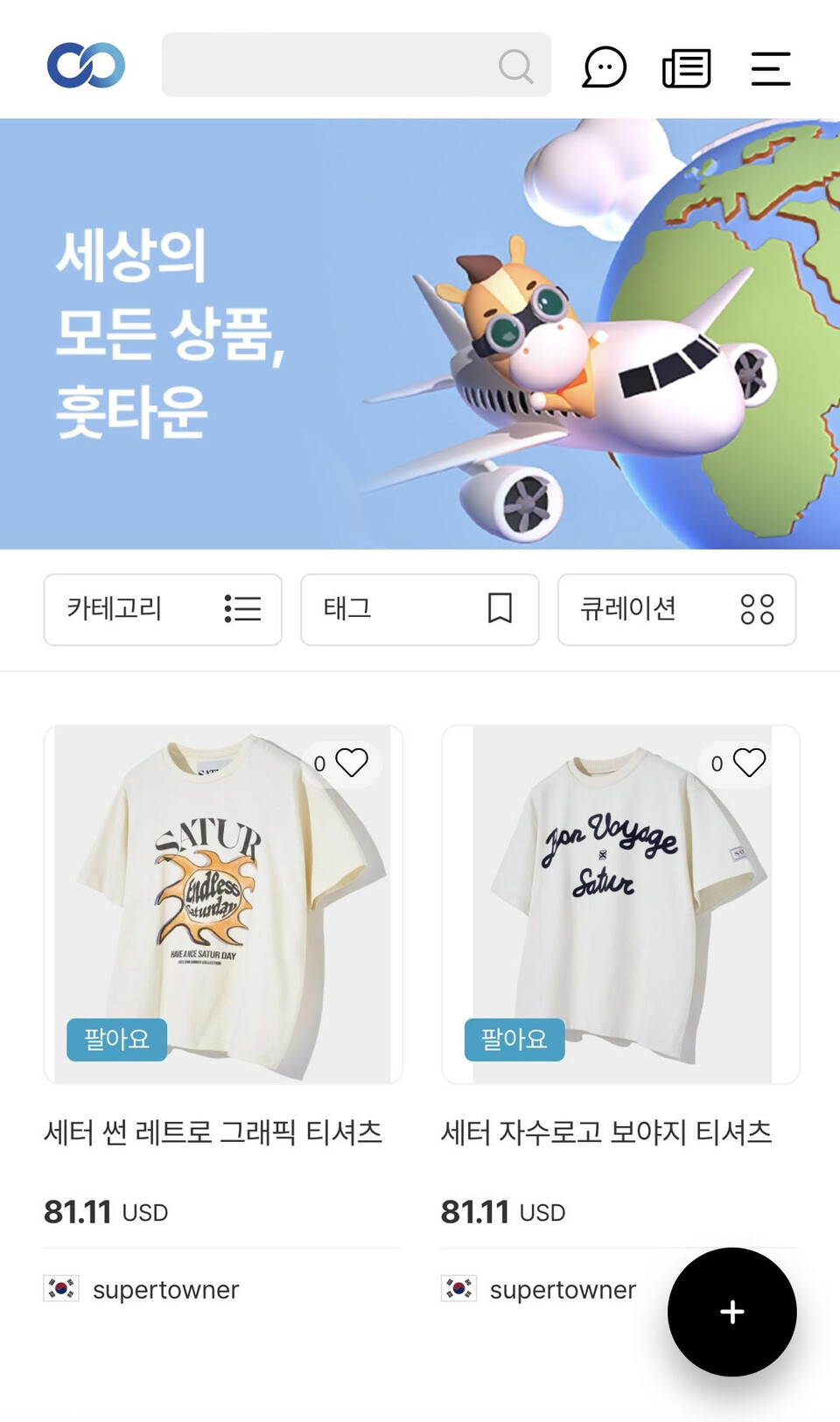Open the 카테고리 filter dropdown
This screenshot has height=1422, width=840.
[164, 610]
